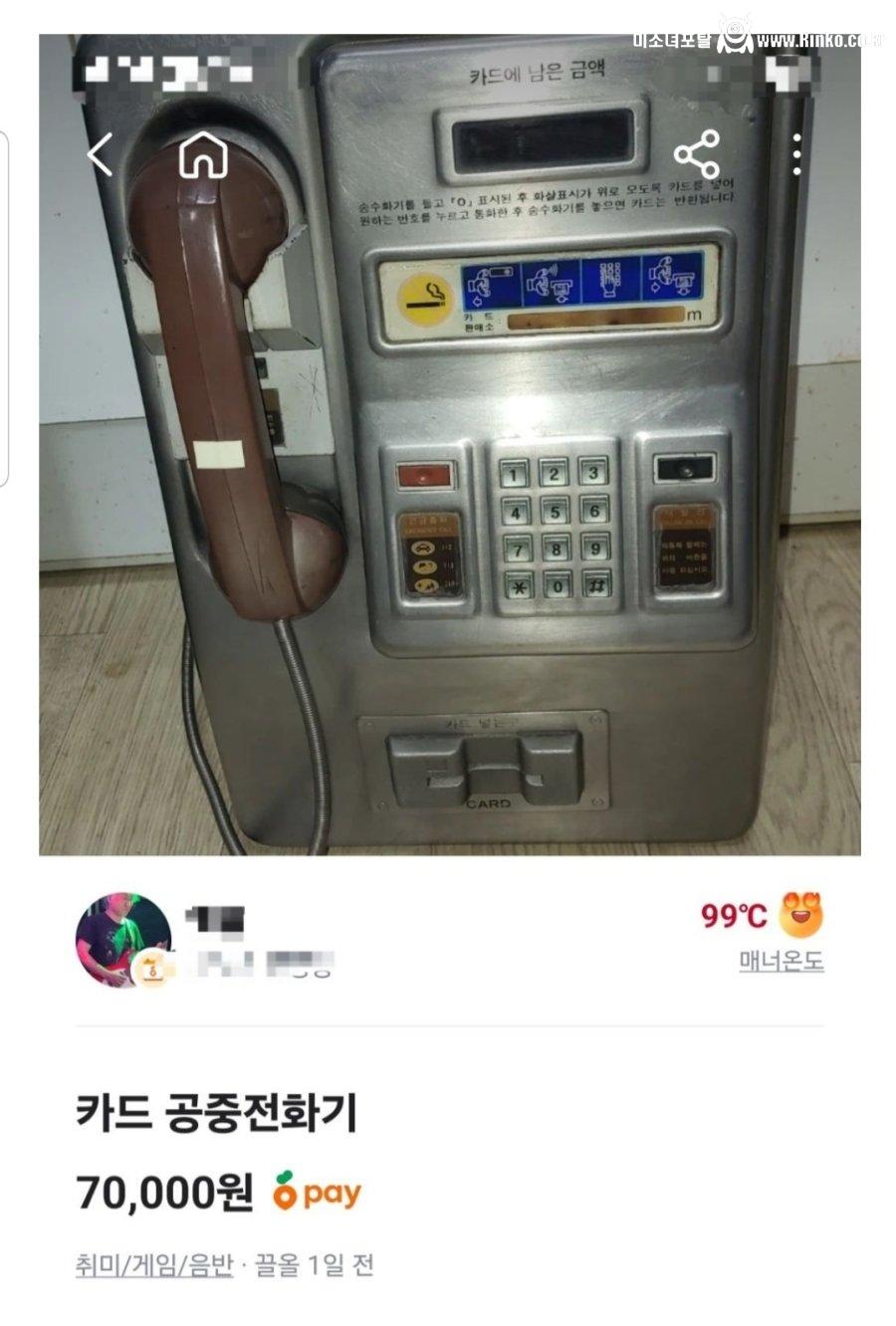
Task: Switch to home via the navigation bar
Action: pos(202,152)
